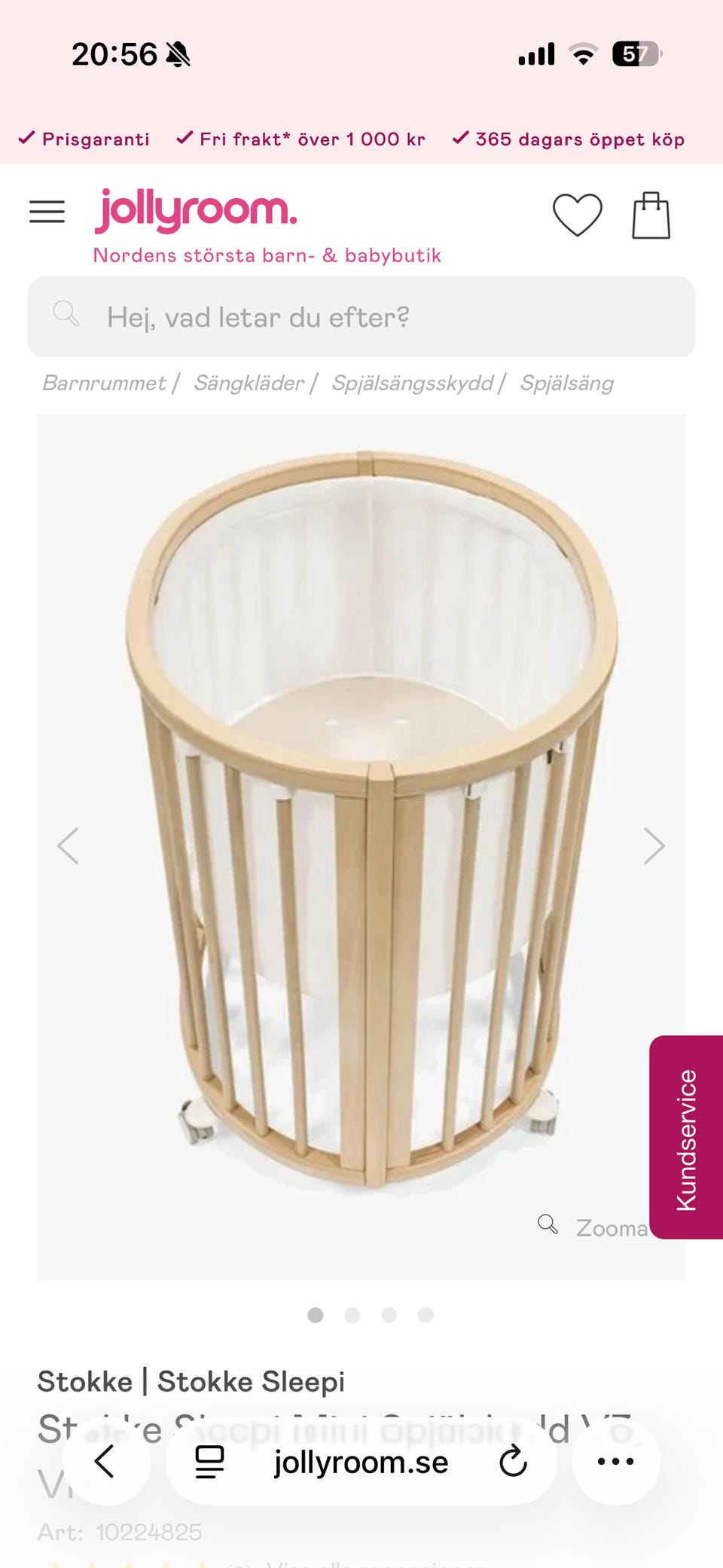Viewport: 723px width, 1568px height.
Task: Open the wishlist heart icon
Action: pos(578,215)
